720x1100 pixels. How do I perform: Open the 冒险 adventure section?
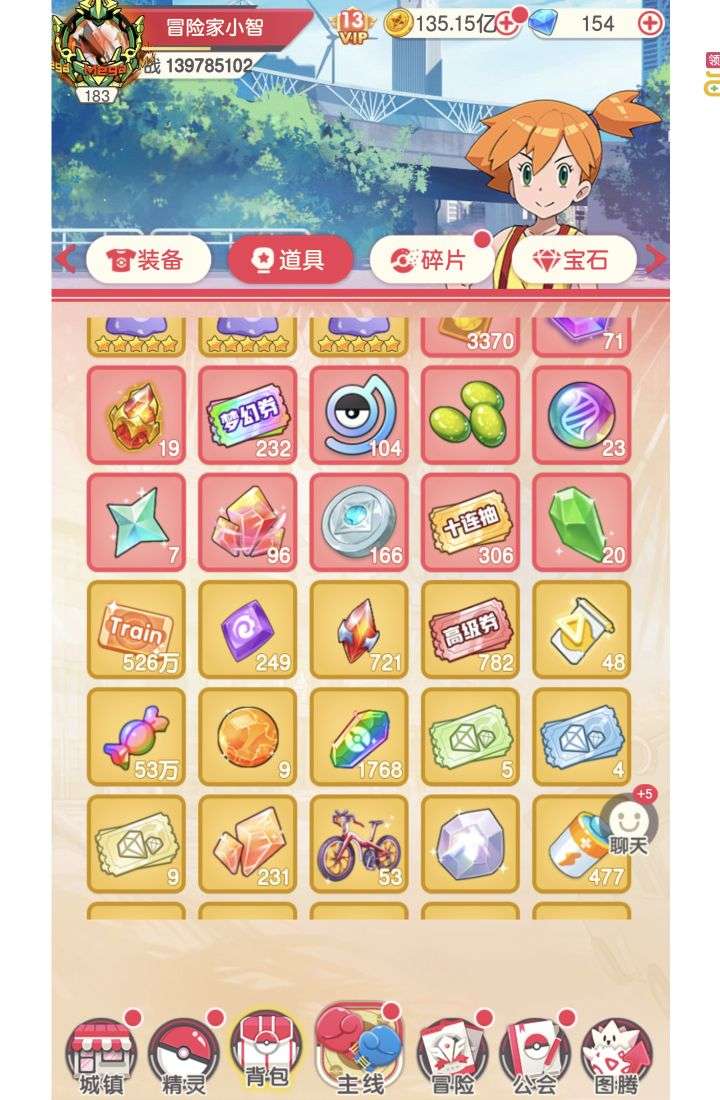452,1056
